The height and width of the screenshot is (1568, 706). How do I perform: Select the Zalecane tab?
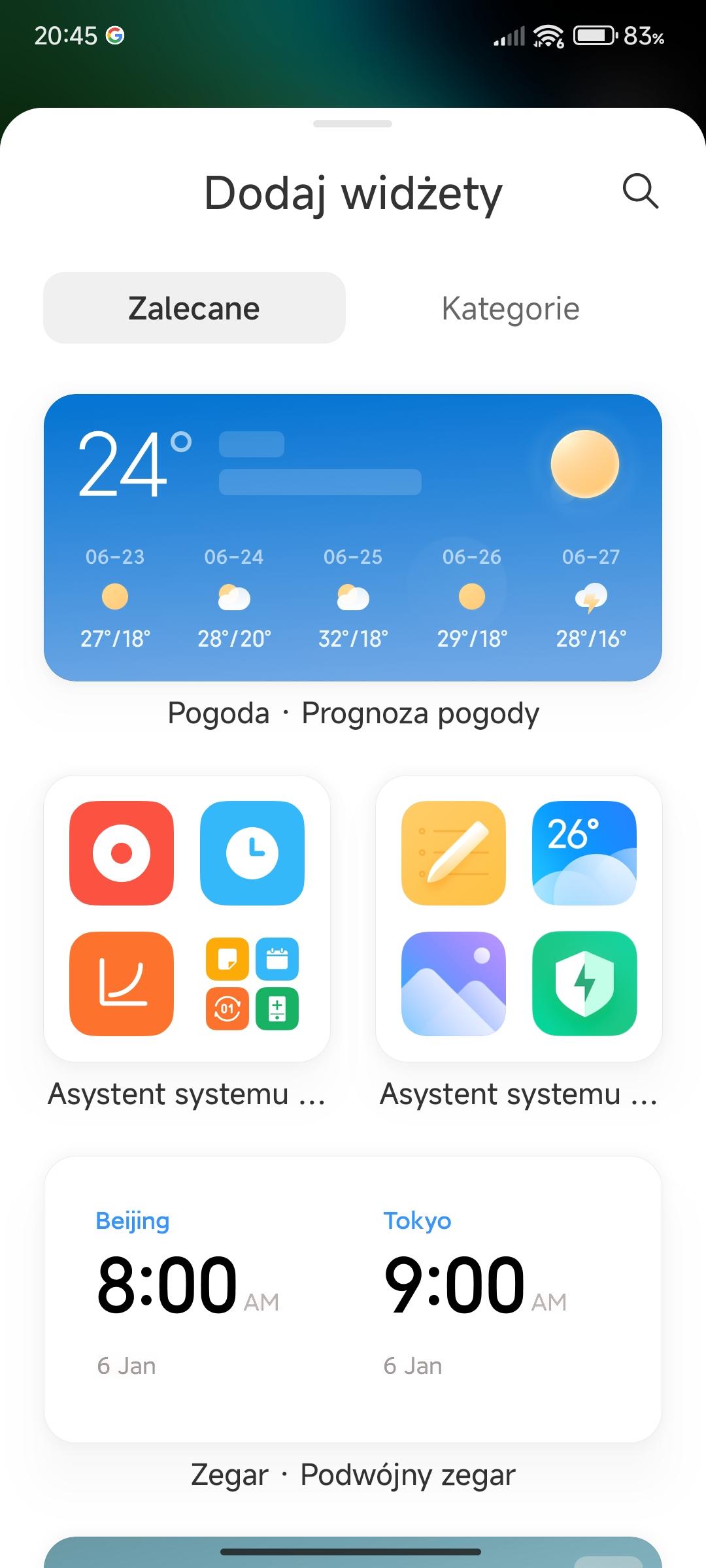pos(194,308)
